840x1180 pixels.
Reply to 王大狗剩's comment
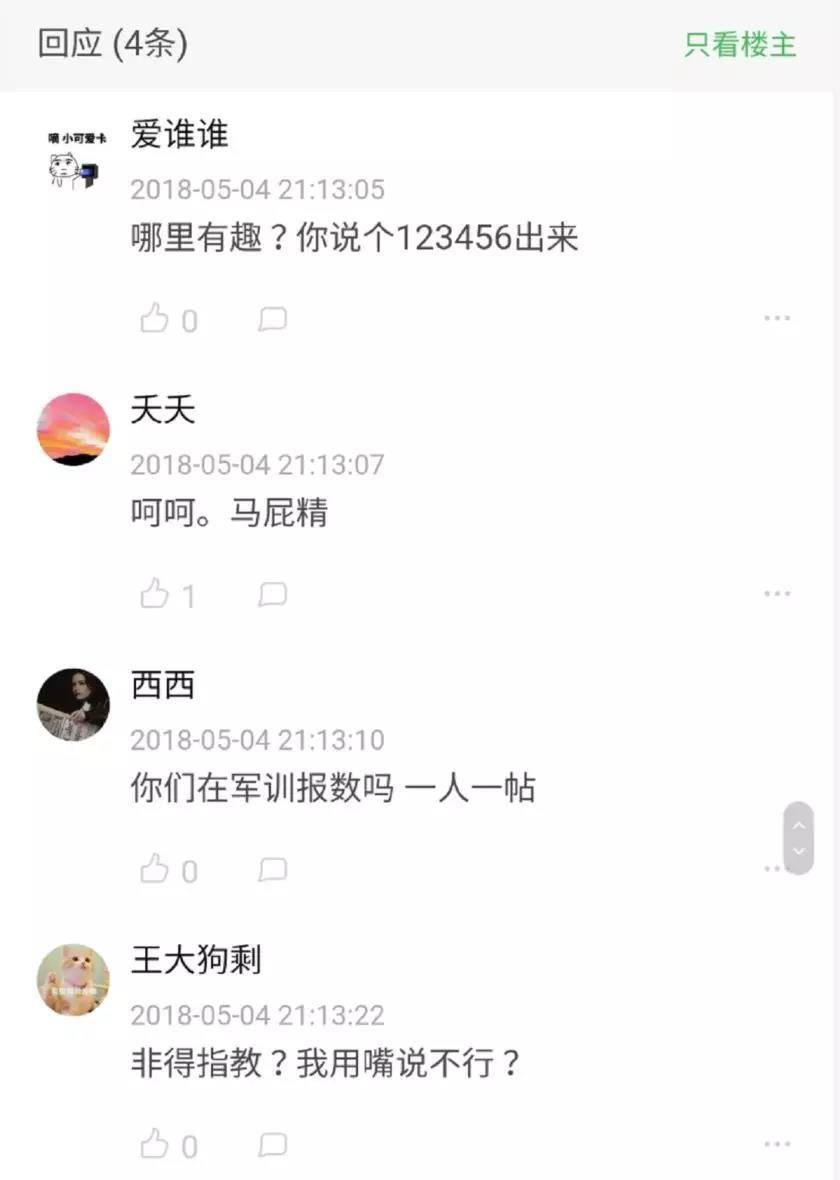(272, 1145)
